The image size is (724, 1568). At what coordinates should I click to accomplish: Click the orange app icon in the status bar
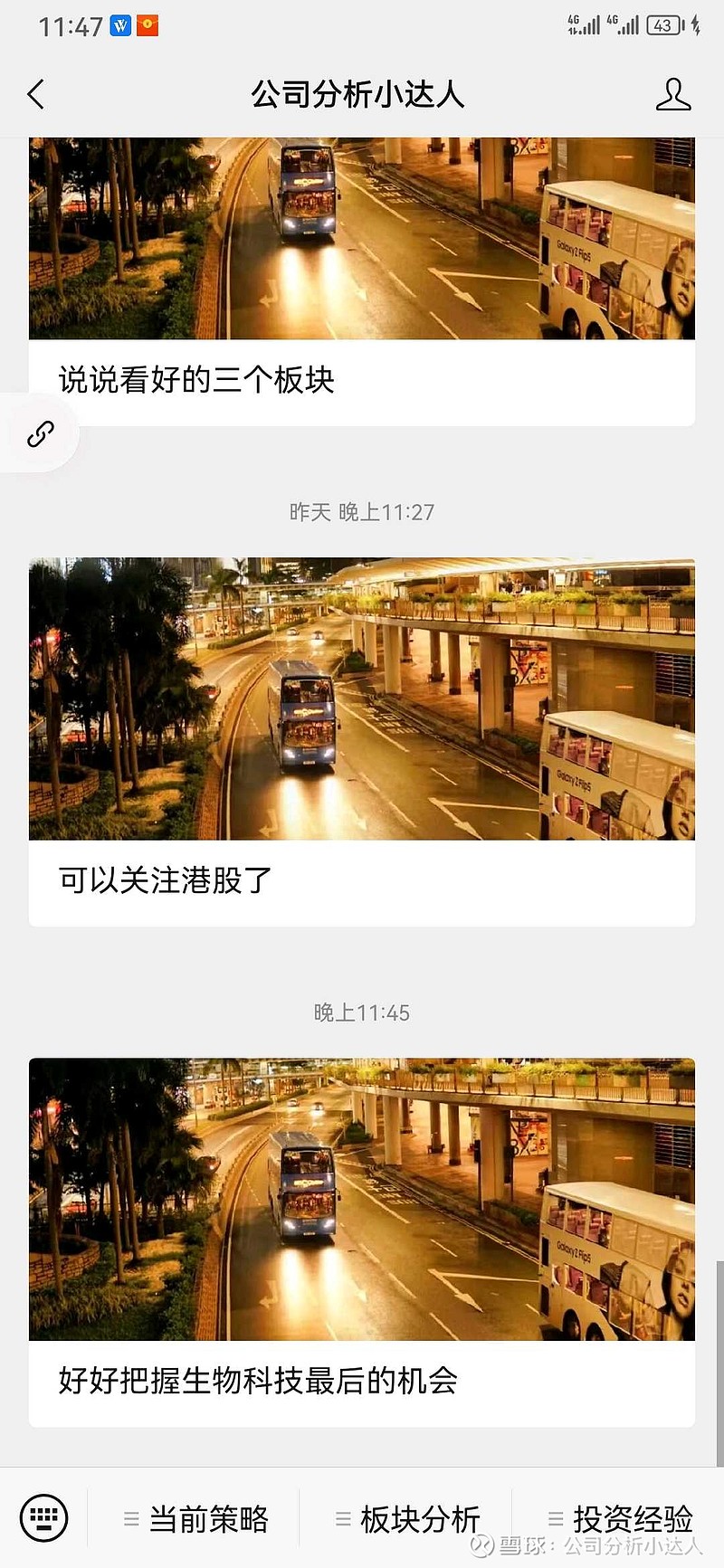click(x=148, y=24)
